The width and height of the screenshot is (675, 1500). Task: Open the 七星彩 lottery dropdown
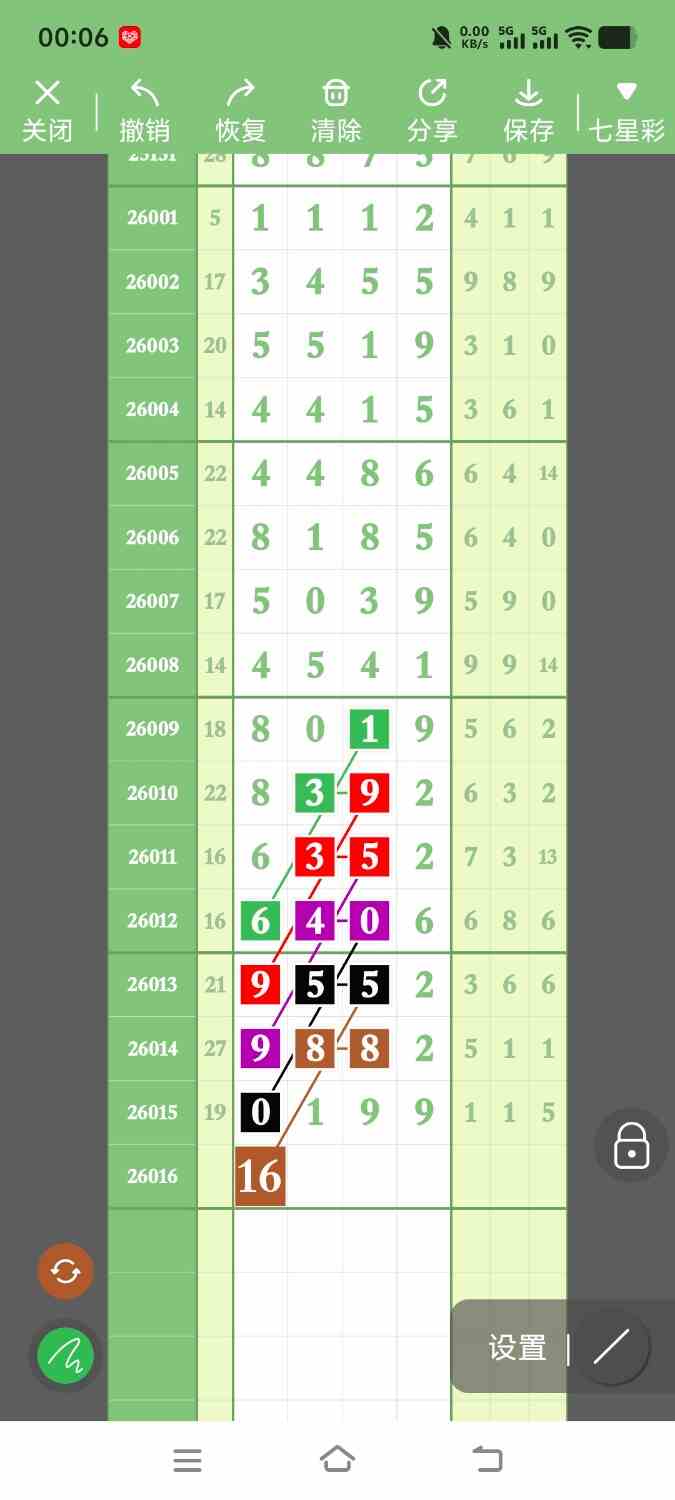626,110
